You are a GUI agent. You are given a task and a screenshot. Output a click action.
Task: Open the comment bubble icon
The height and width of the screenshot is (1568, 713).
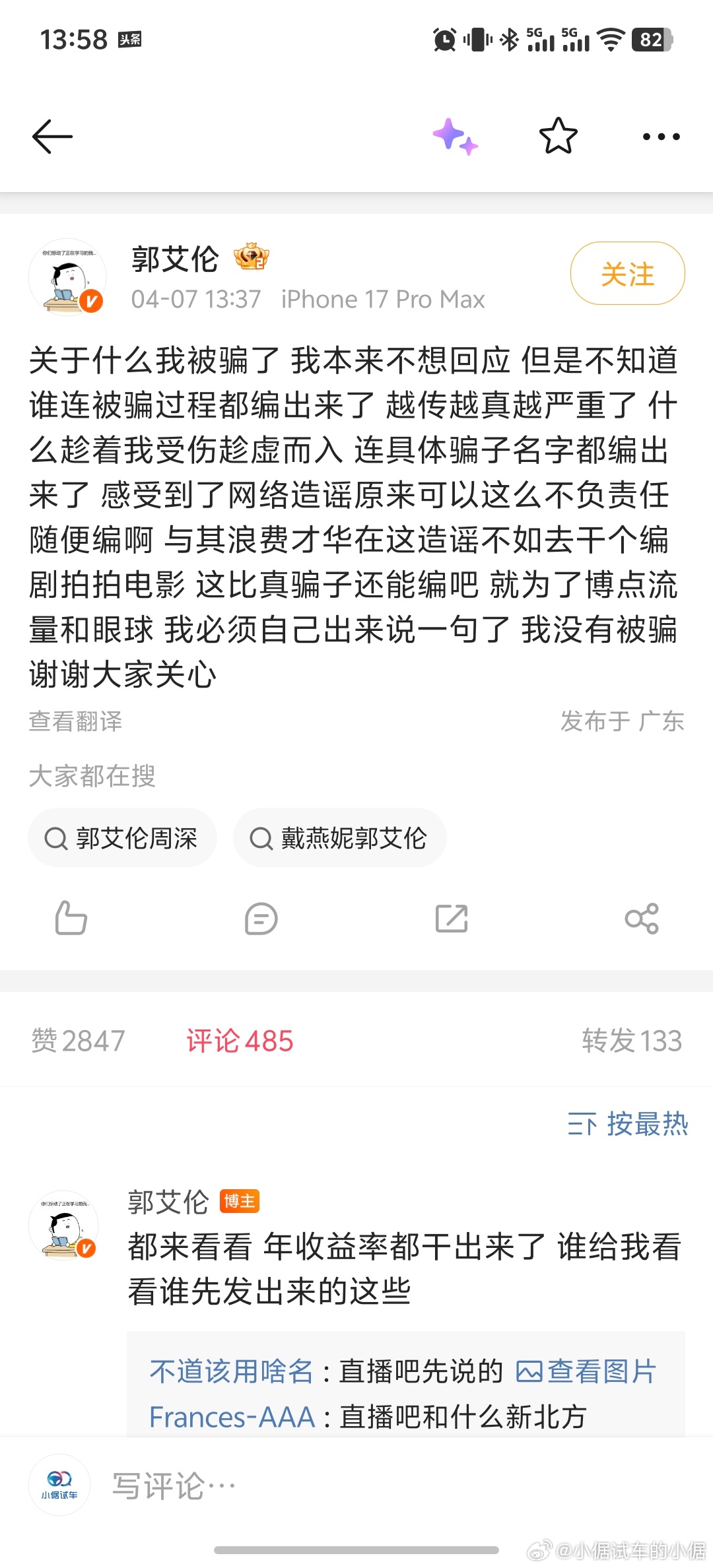click(x=260, y=917)
